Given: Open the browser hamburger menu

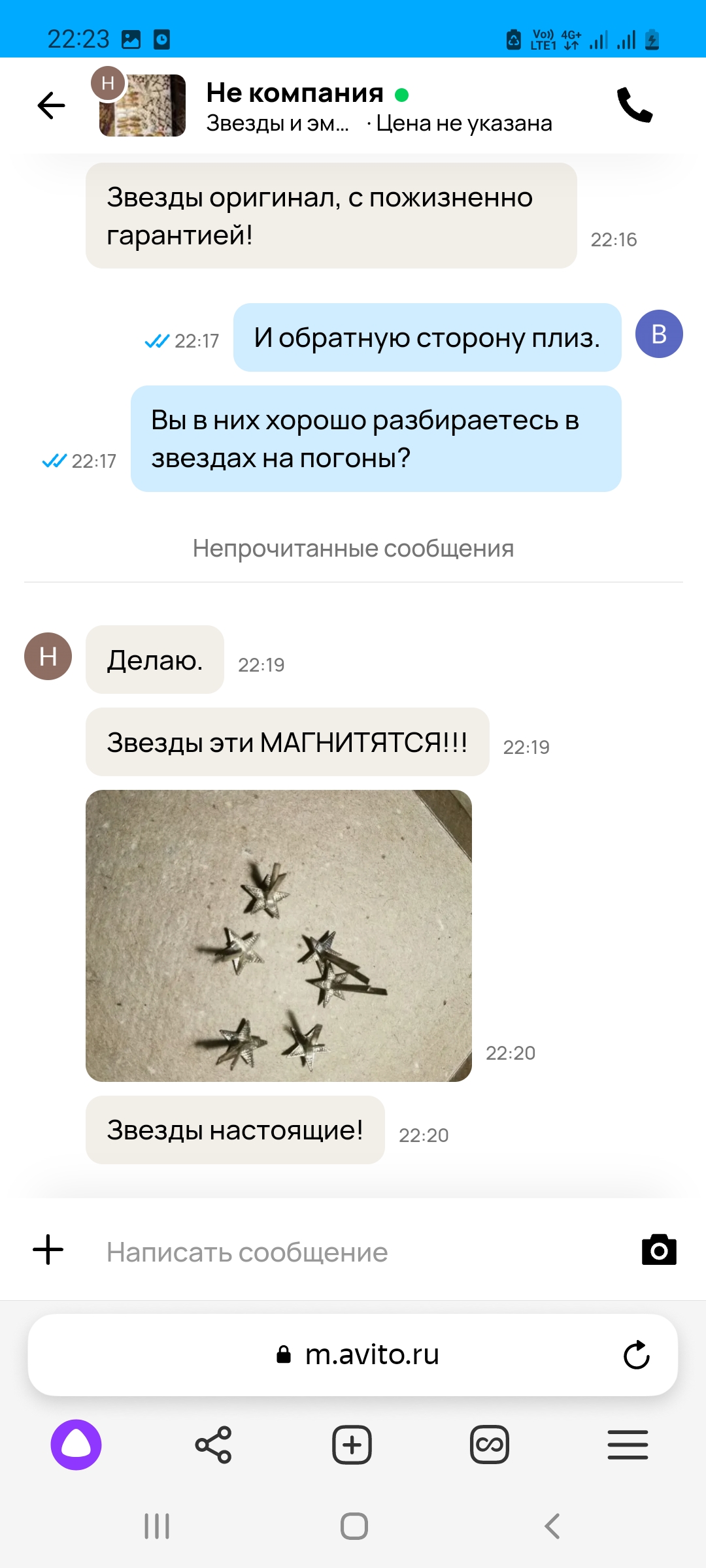Looking at the screenshot, I should 628,1445.
